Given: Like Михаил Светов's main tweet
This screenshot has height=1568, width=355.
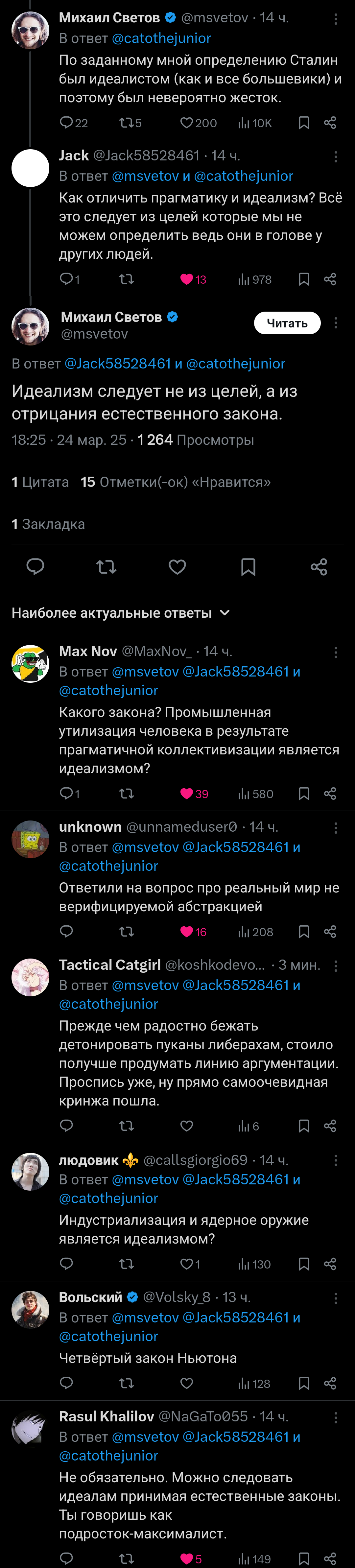Looking at the screenshot, I should (x=177, y=567).
